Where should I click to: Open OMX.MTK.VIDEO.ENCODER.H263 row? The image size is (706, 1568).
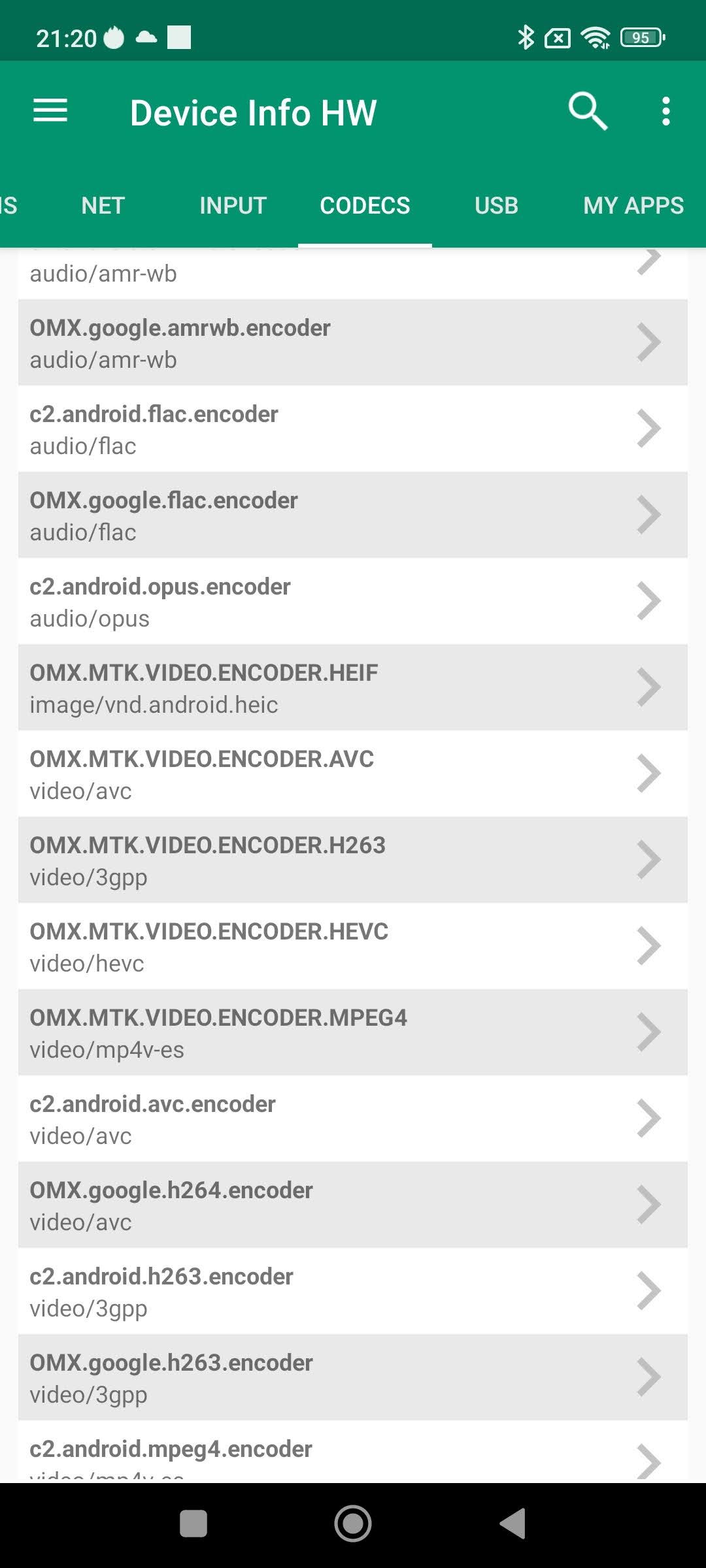[x=353, y=860]
